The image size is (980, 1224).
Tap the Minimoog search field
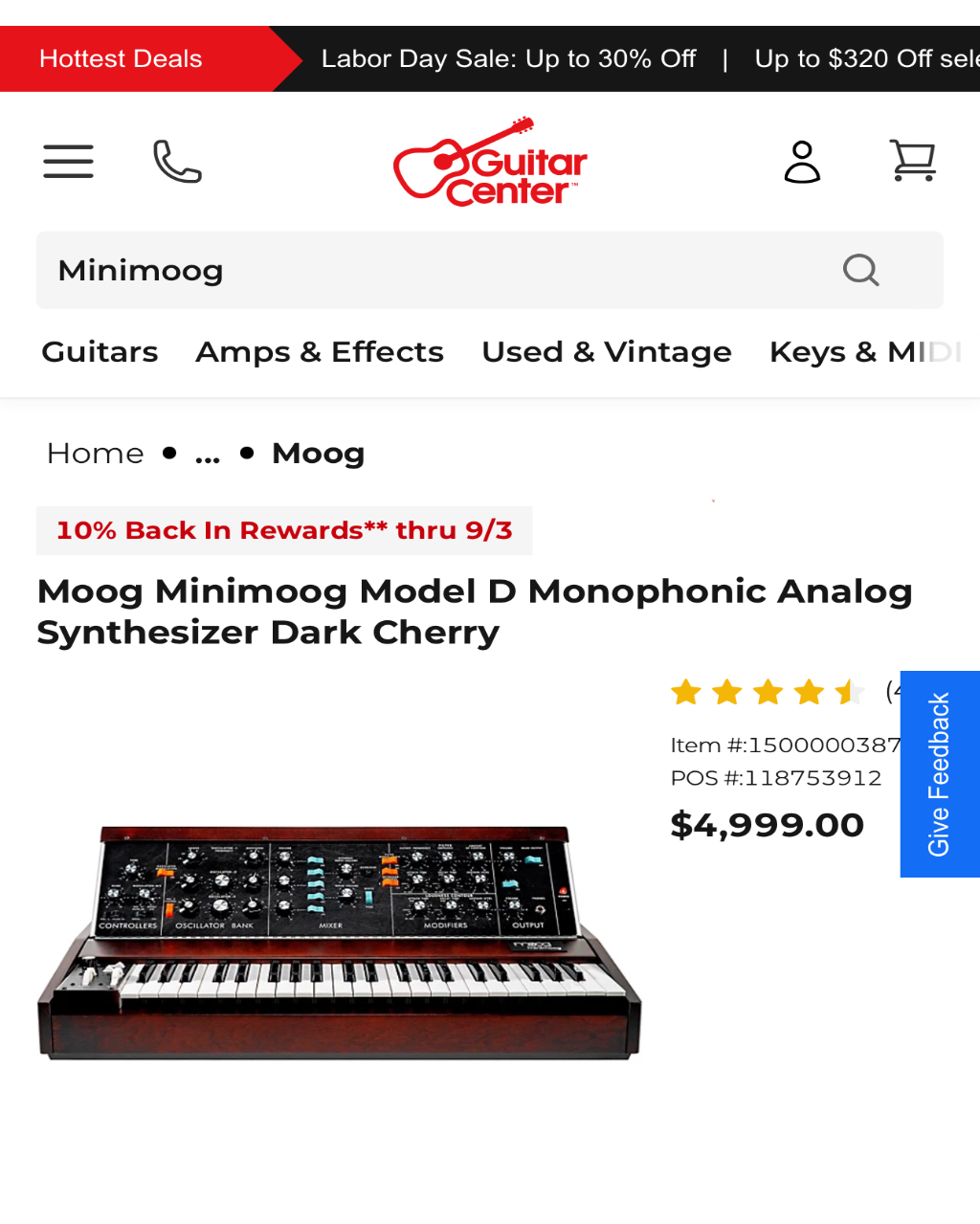pyautogui.click(x=431, y=270)
